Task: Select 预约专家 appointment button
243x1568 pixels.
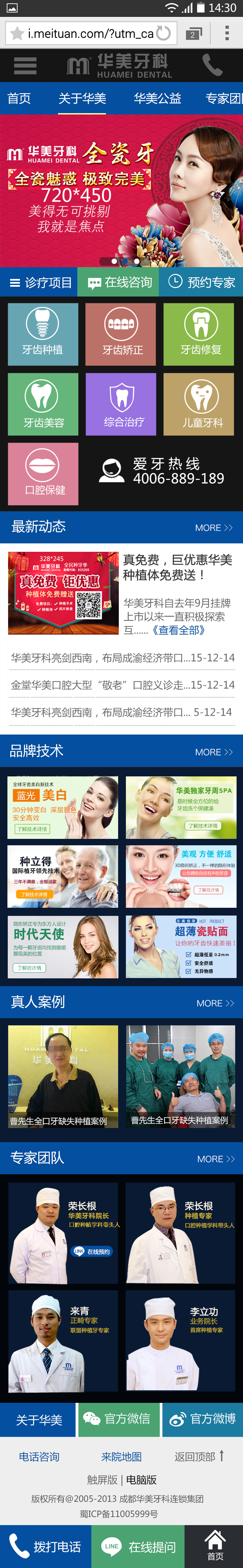Action: [x=201, y=282]
